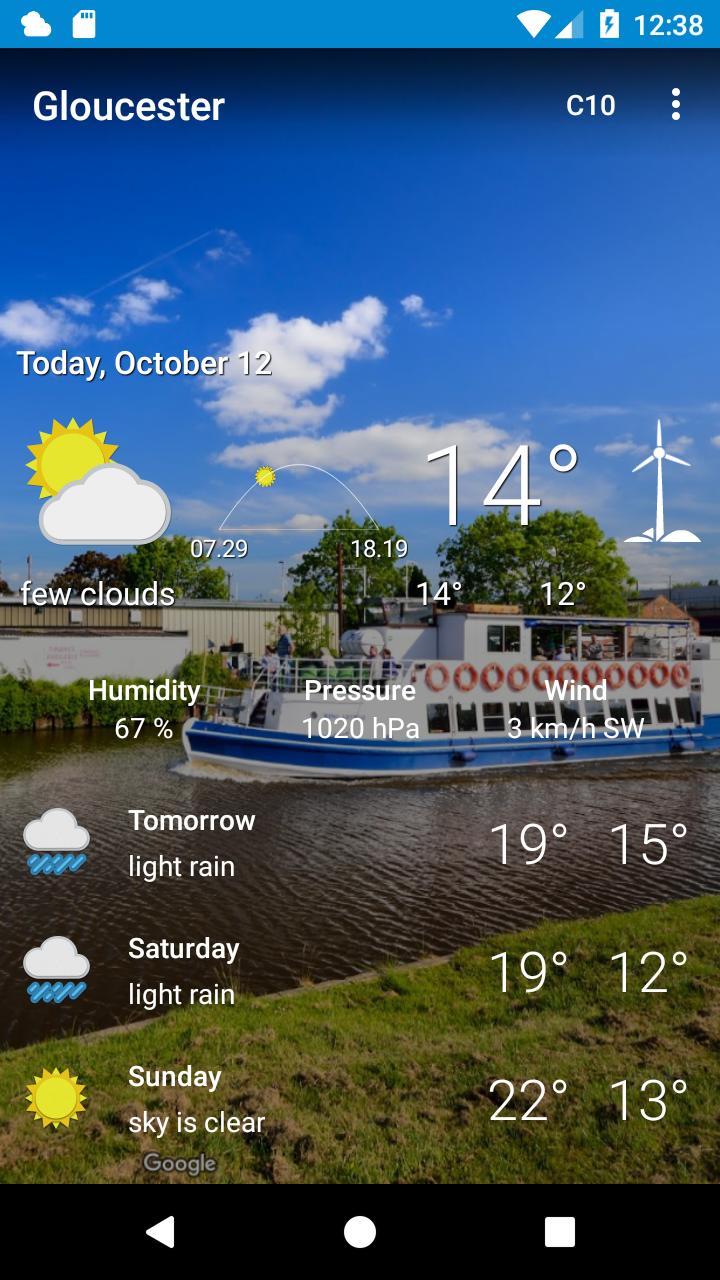720x1280 pixels.
Task: Tap Sunday's clear sky sun icon
Action: click(55, 1097)
